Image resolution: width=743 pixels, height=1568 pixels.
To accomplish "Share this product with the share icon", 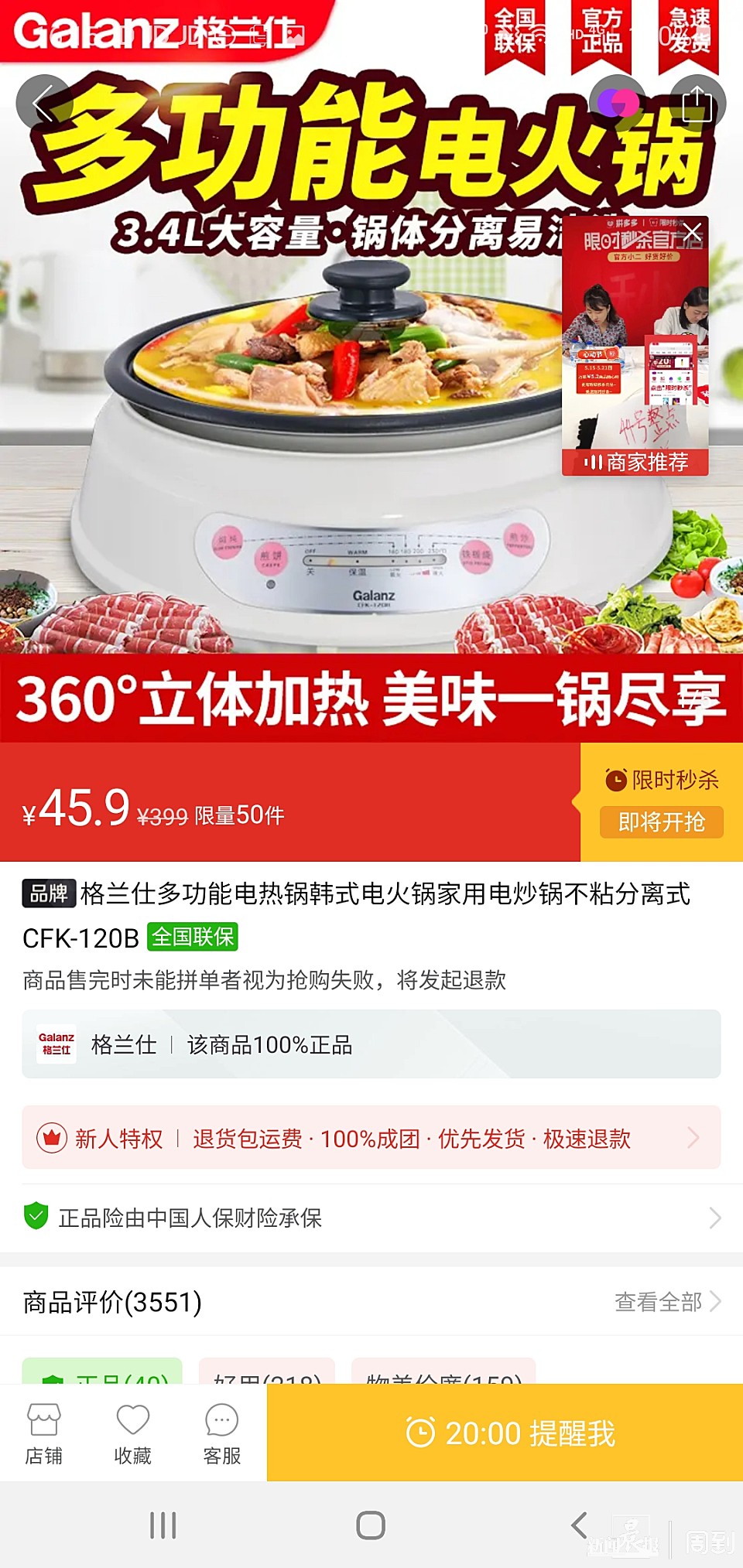I will [697, 103].
